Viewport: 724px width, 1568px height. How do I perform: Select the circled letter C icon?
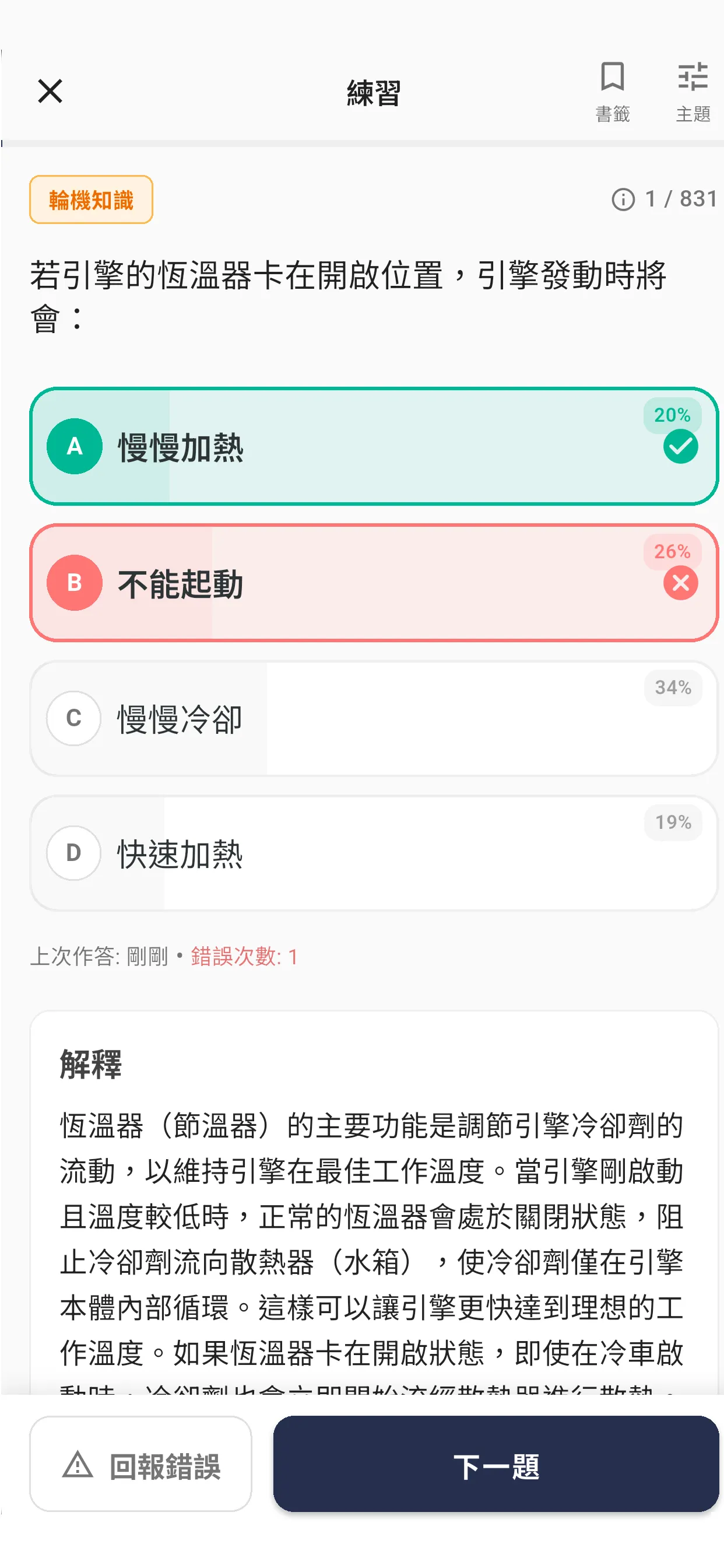[x=73, y=719]
